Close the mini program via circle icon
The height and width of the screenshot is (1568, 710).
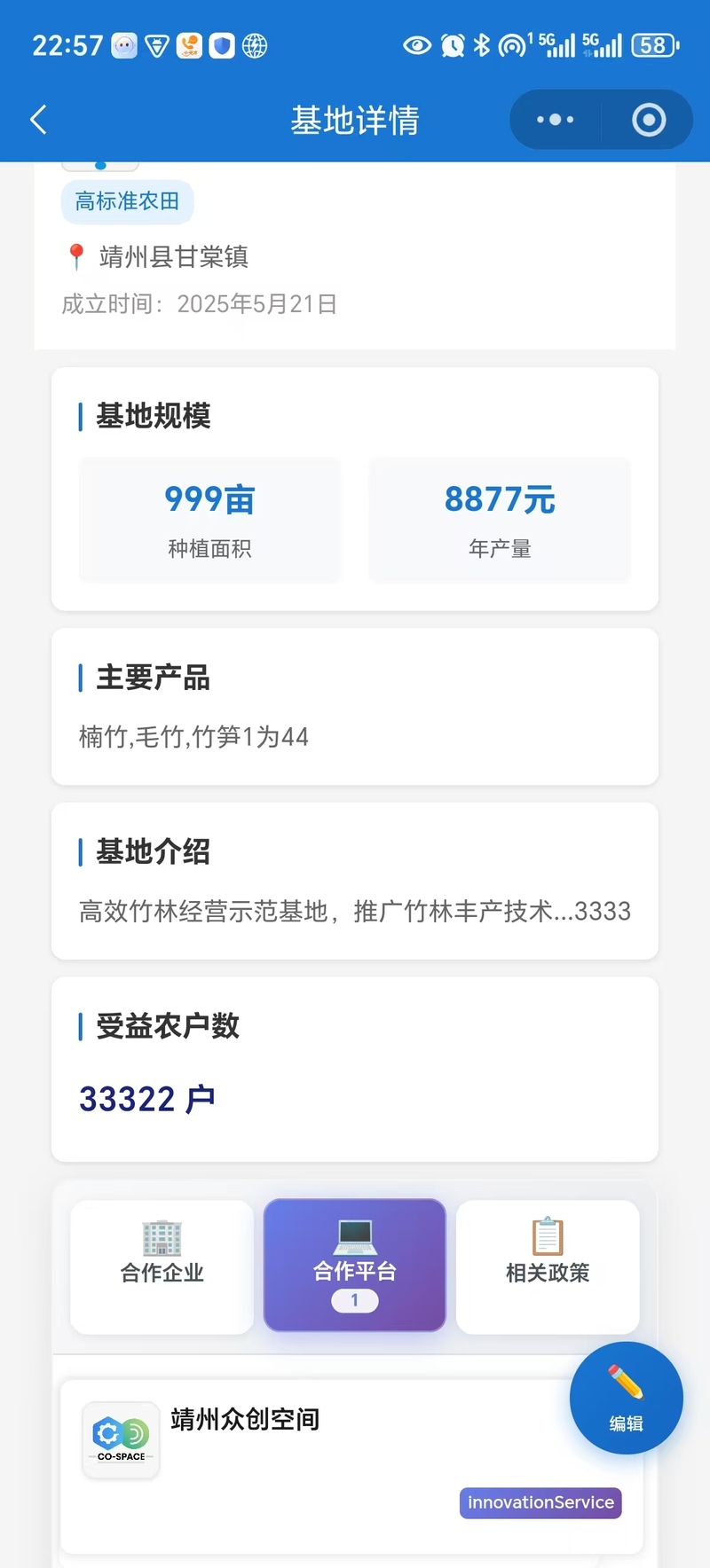point(649,120)
